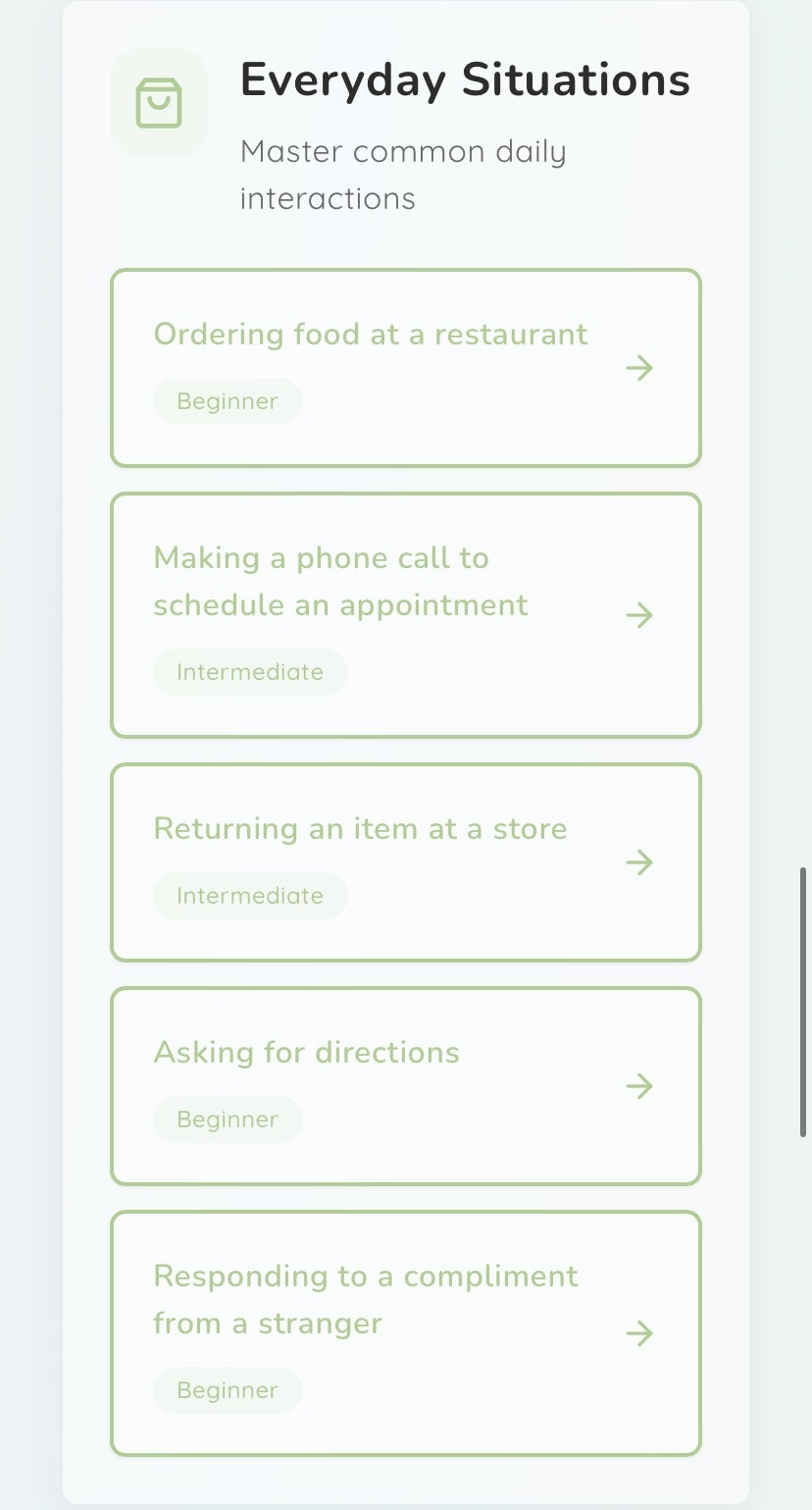Click the rounded icon tile beside the title
Viewport: 812px width, 1510px height.
pos(159,103)
